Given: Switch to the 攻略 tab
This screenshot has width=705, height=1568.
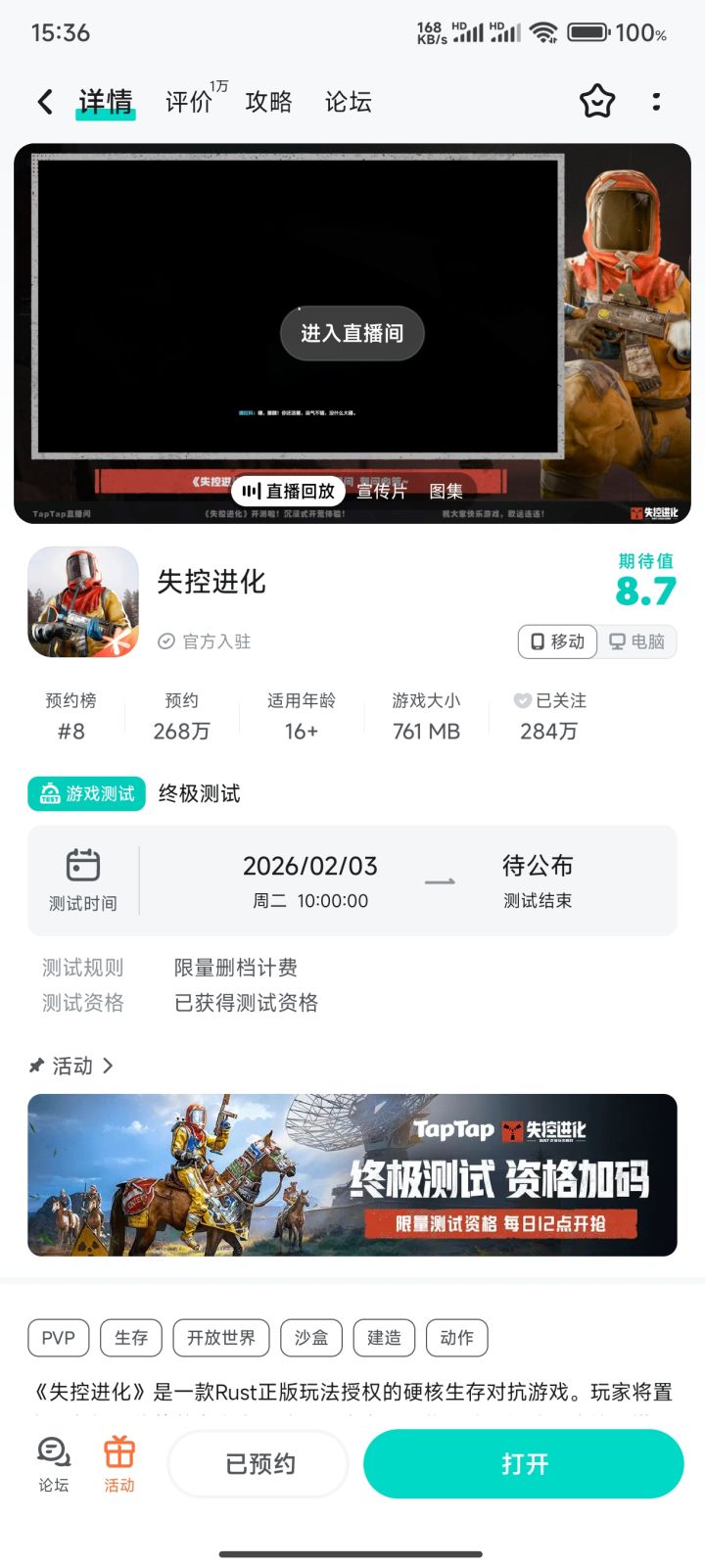Looking at the screenshot, I should pos(270,101).
